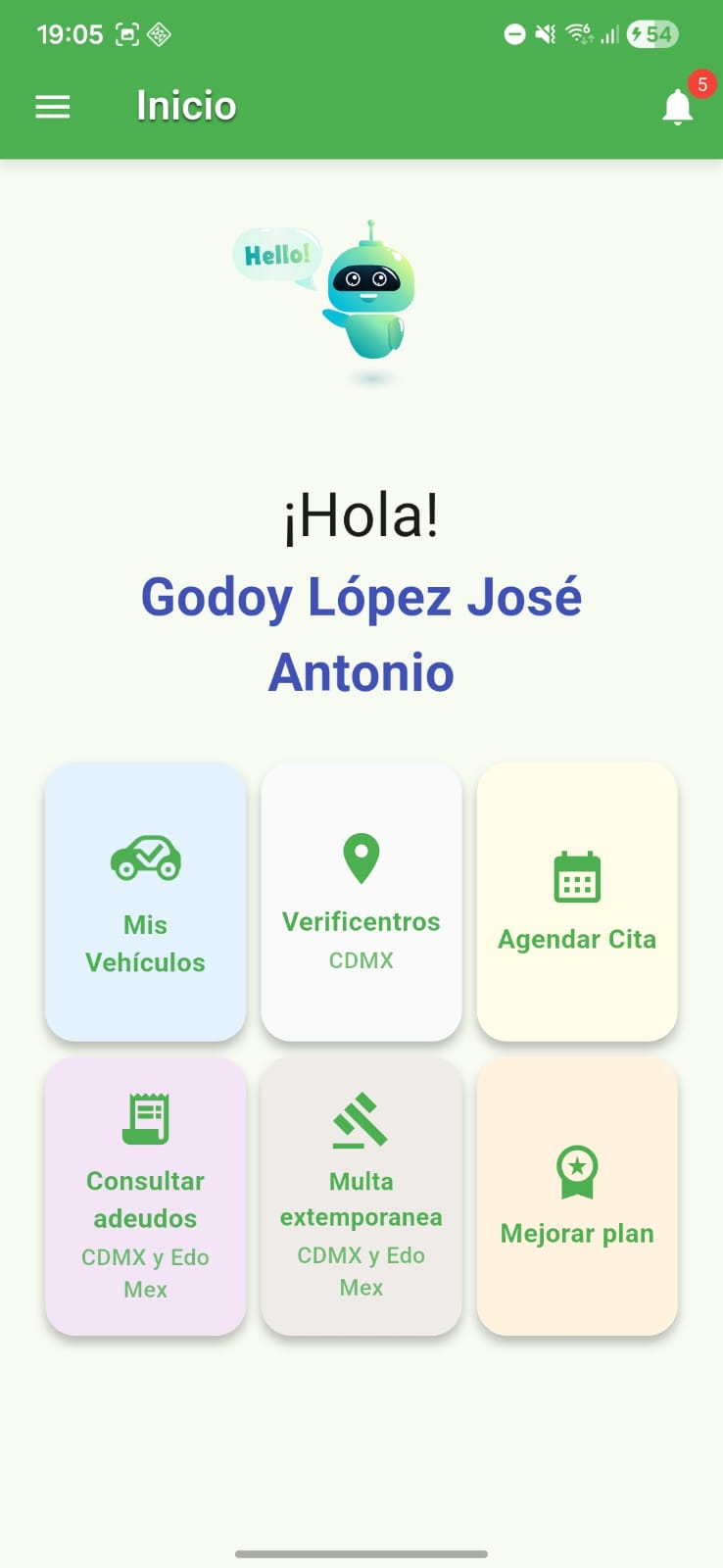The width and height of the screenshot is (723, 1568).
Task: Tap the Agendar Cita card
Action: pos(576,902)
